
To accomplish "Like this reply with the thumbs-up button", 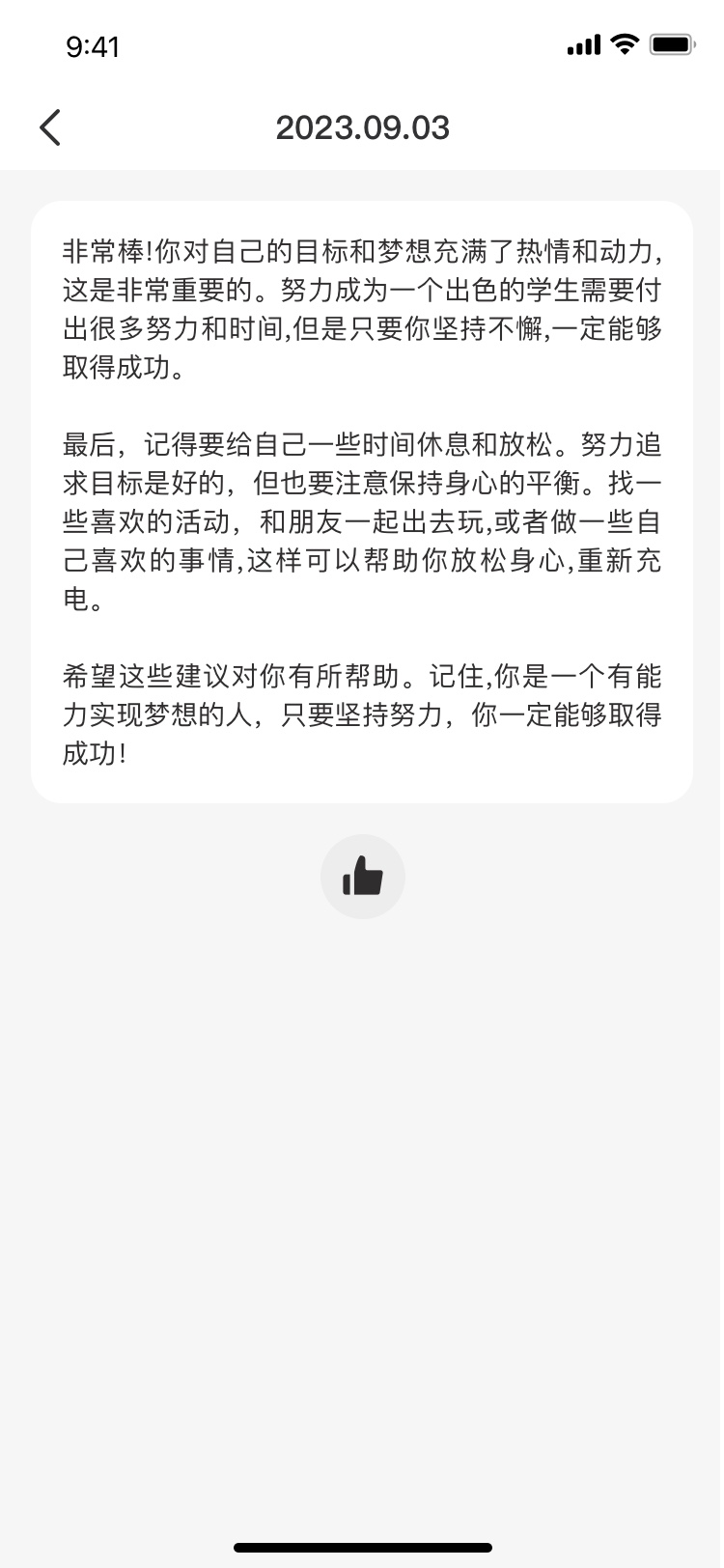I will pyautogui.click(x=363, y=877).
